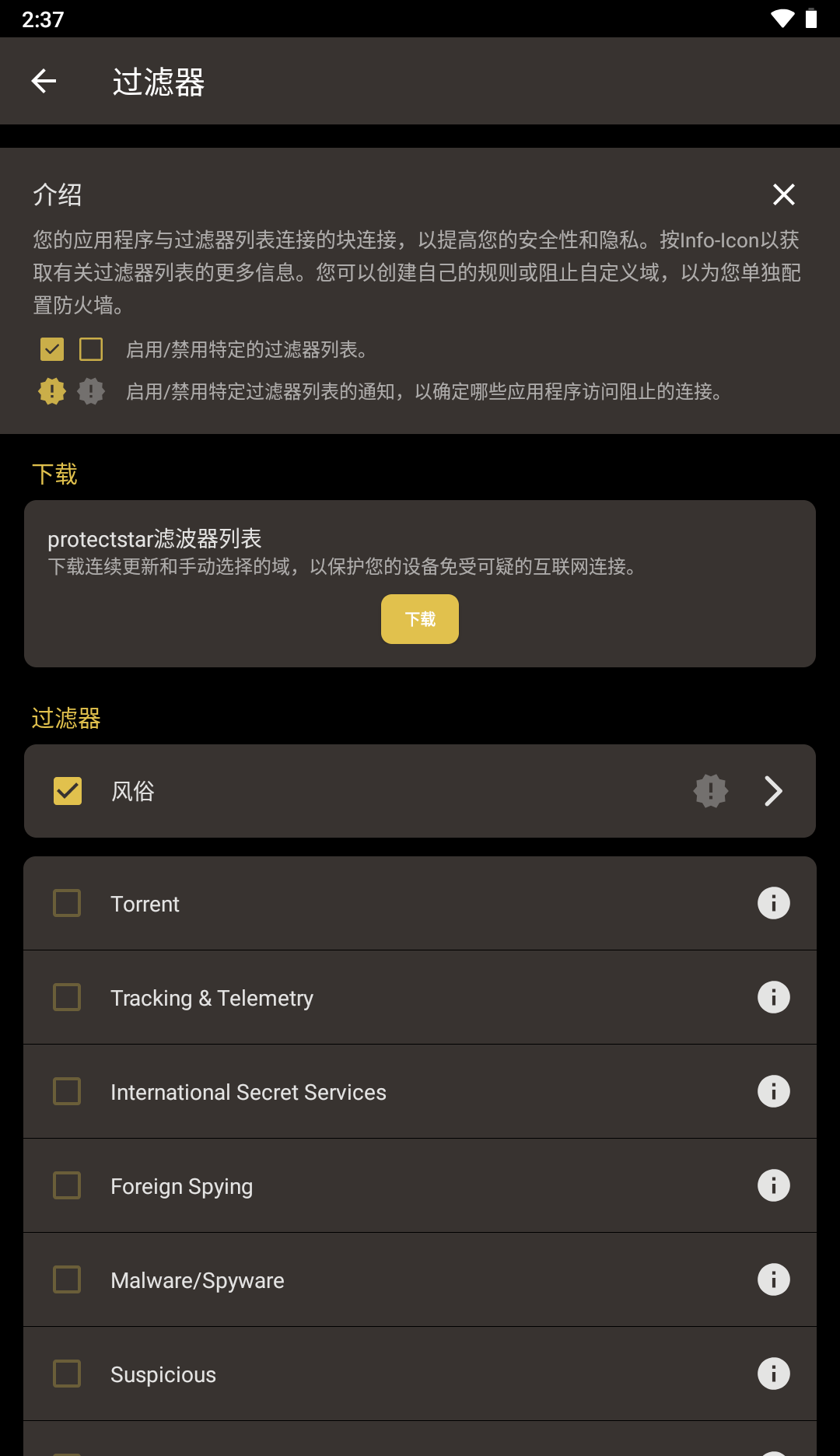
Task: Select the International Secret Services checkbox
Action: click(67, 1092)
